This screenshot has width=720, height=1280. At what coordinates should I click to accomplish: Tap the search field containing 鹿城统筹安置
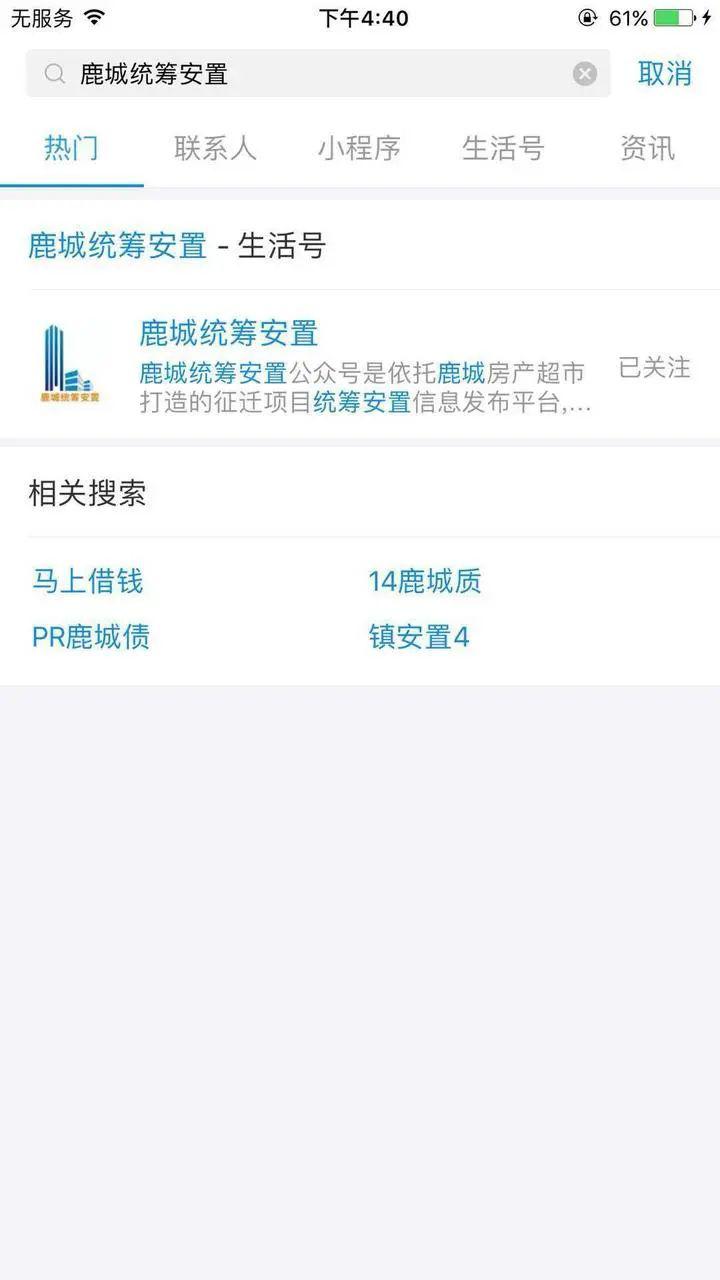tap(318, 73)
